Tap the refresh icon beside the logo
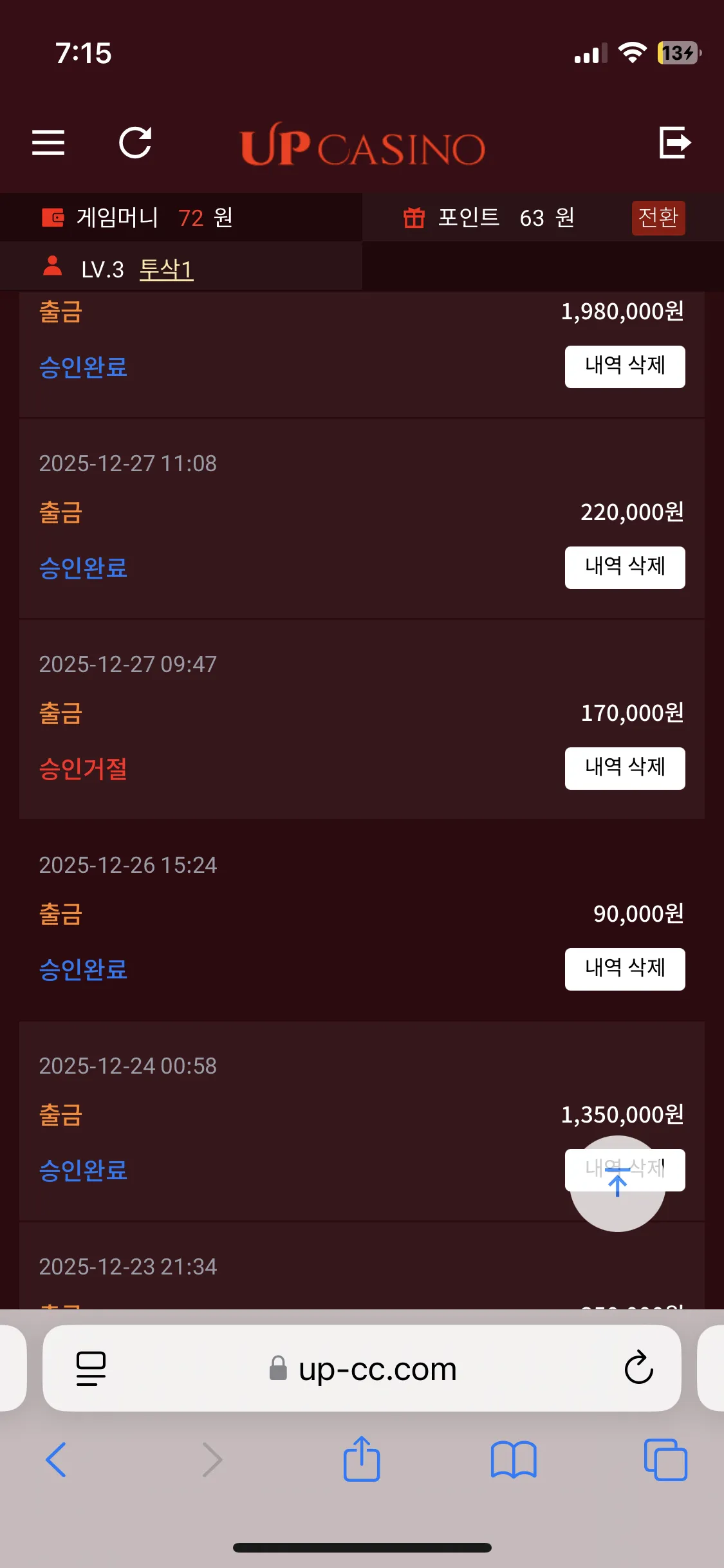This screenshot has width=724, height=1568. click(136, 142)
